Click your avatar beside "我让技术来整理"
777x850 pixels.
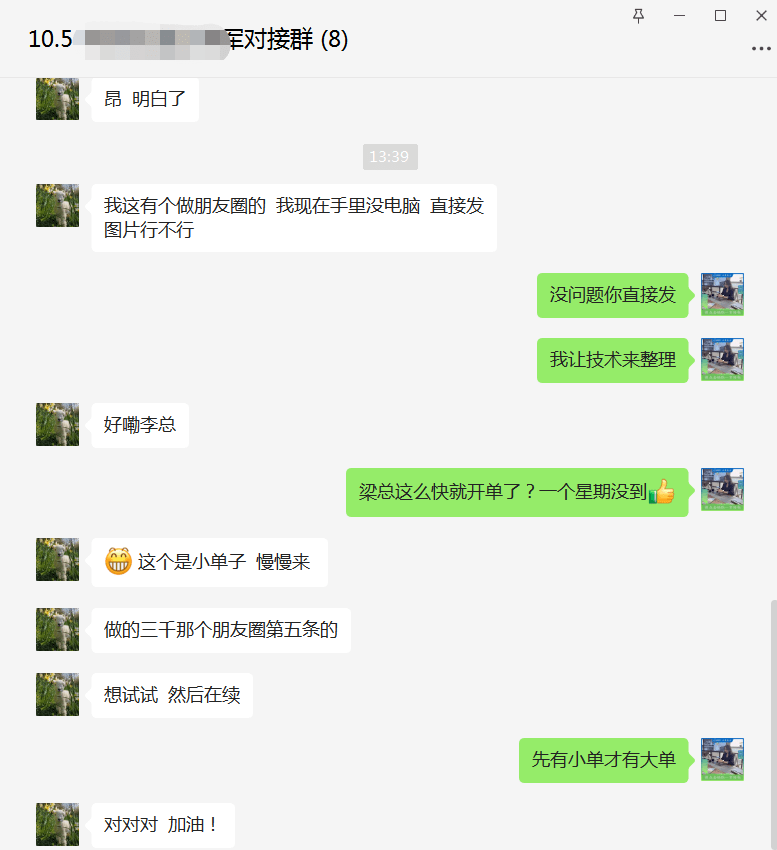pyautogui.click(x=721, y=360)
